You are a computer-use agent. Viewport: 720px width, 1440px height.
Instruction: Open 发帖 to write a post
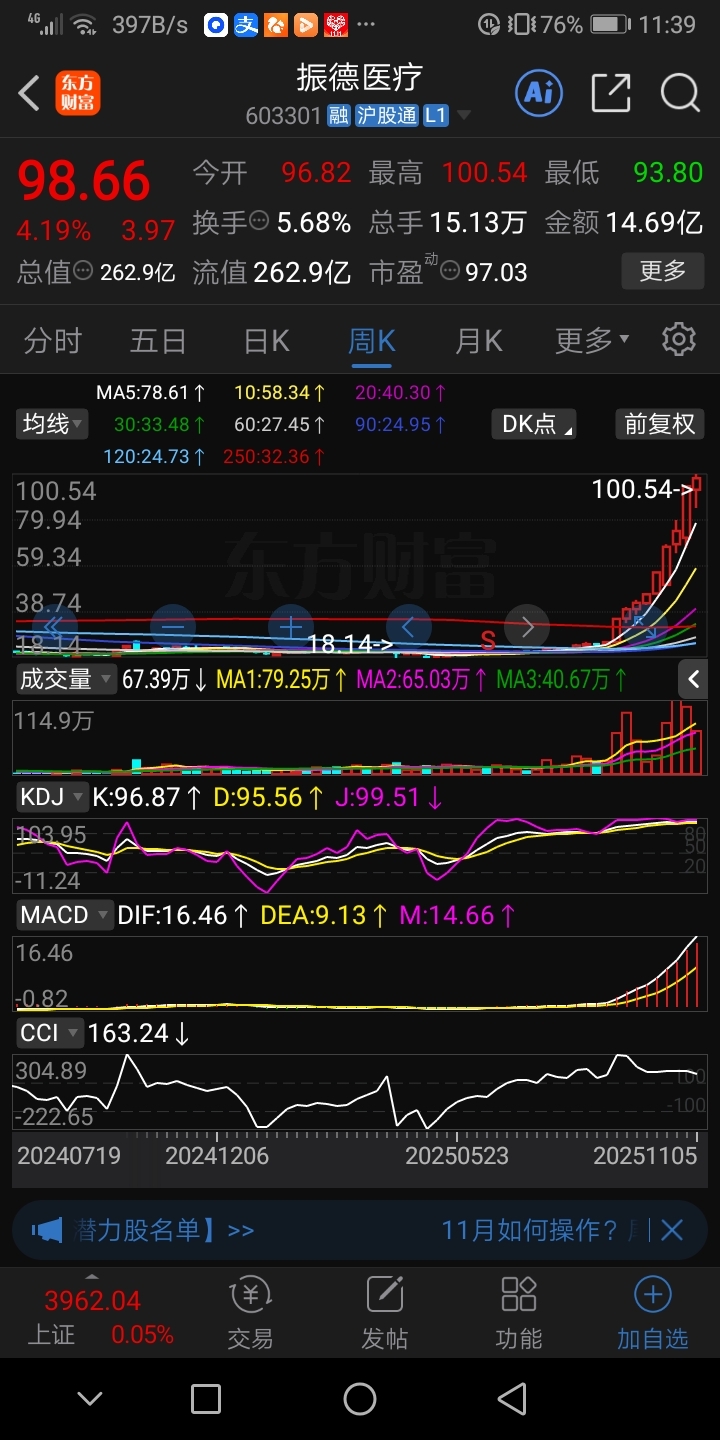coord(385,1312)
